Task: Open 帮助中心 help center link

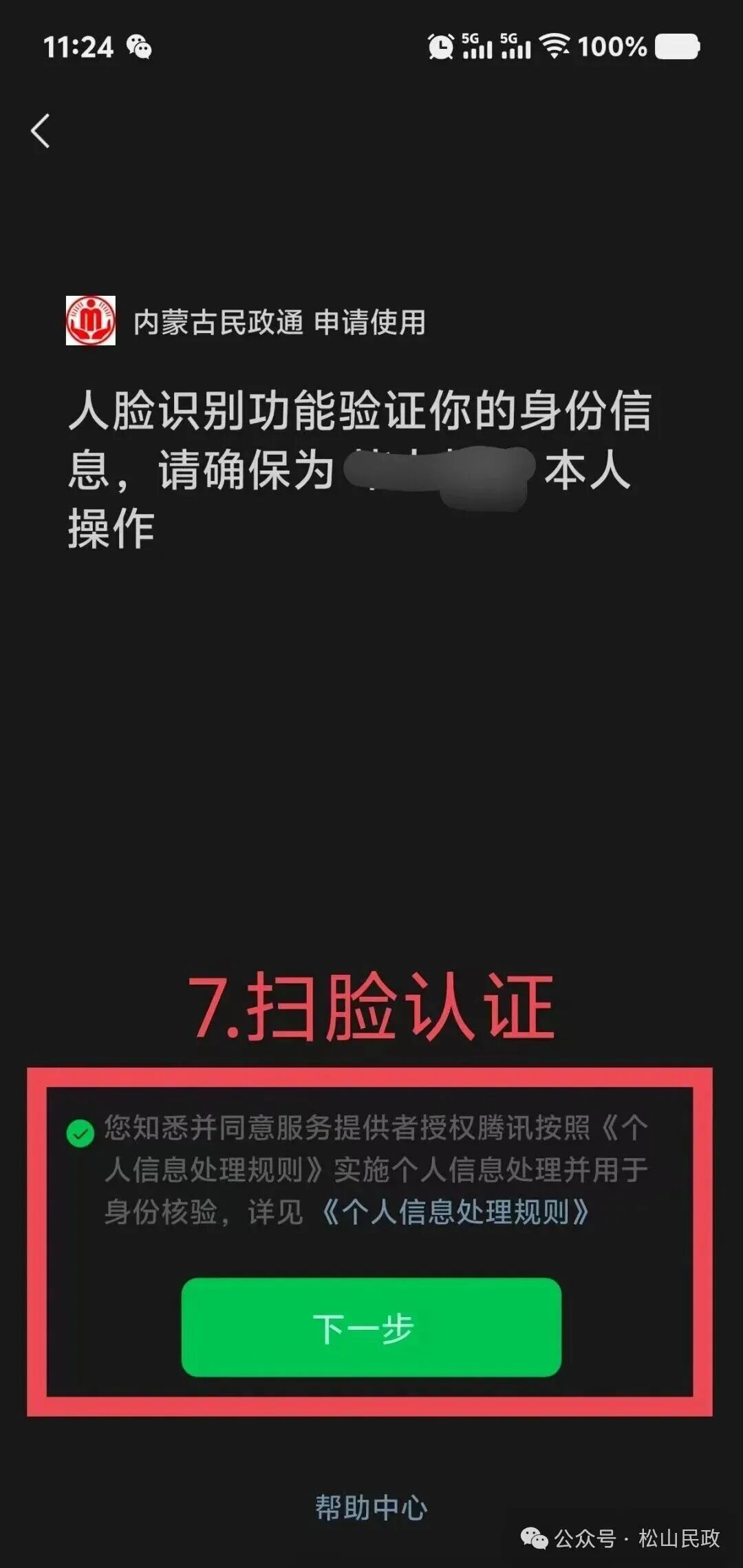Action: click(371, 1507)
